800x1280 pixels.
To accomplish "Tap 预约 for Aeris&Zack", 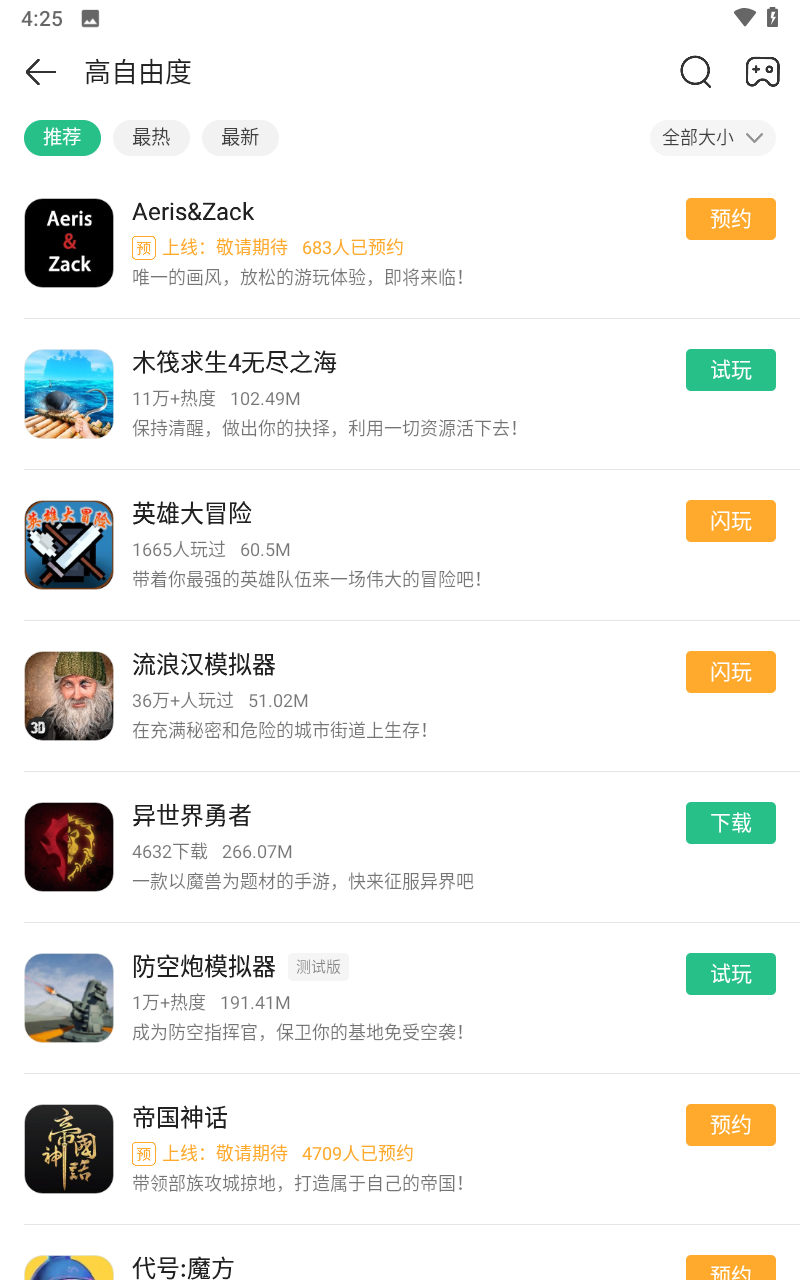I will 730,219.
